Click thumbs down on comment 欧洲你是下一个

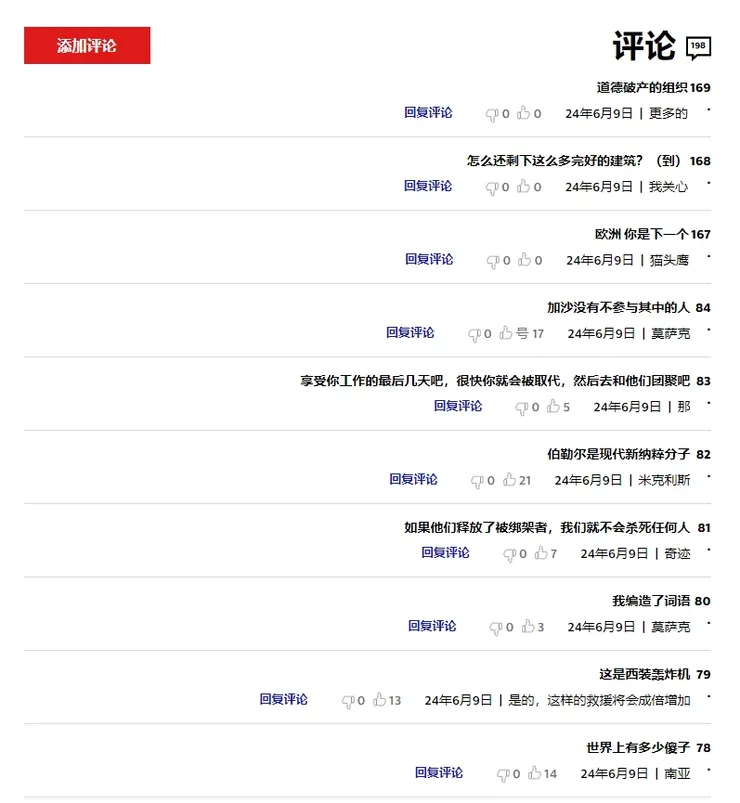(491, 260)
